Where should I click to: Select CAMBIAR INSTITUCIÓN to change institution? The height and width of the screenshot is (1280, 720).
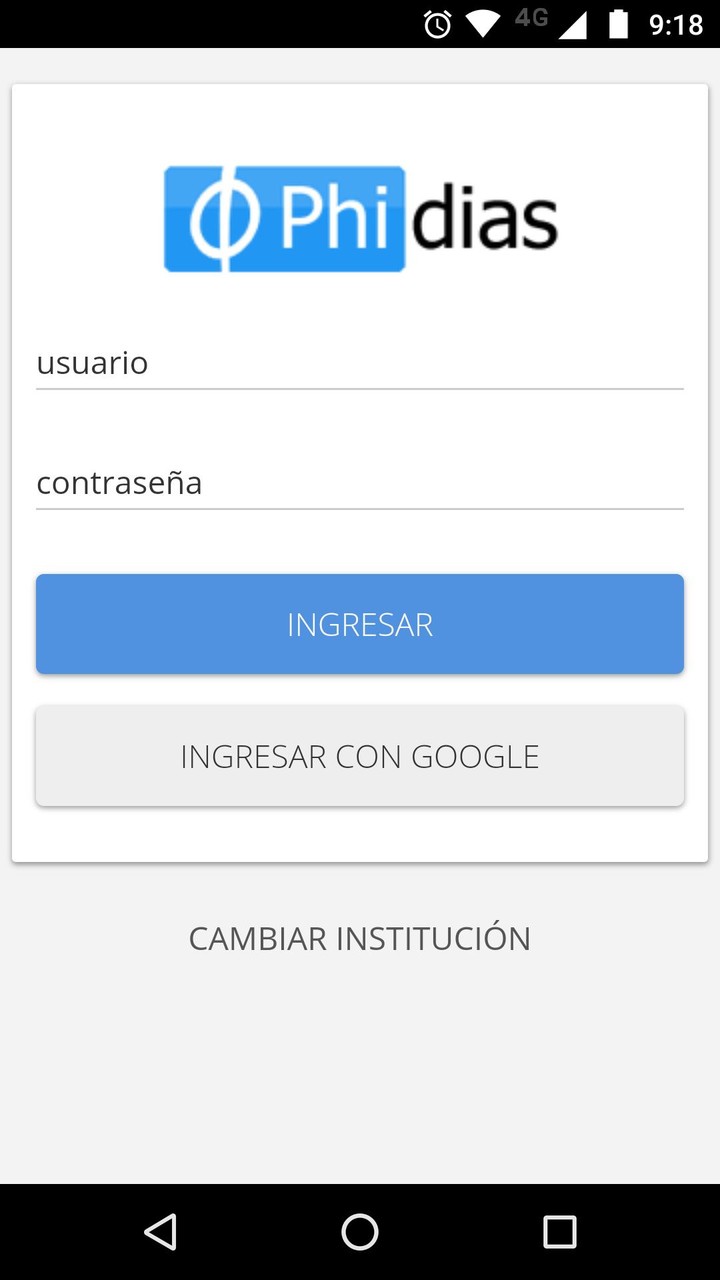pos(360,939)
